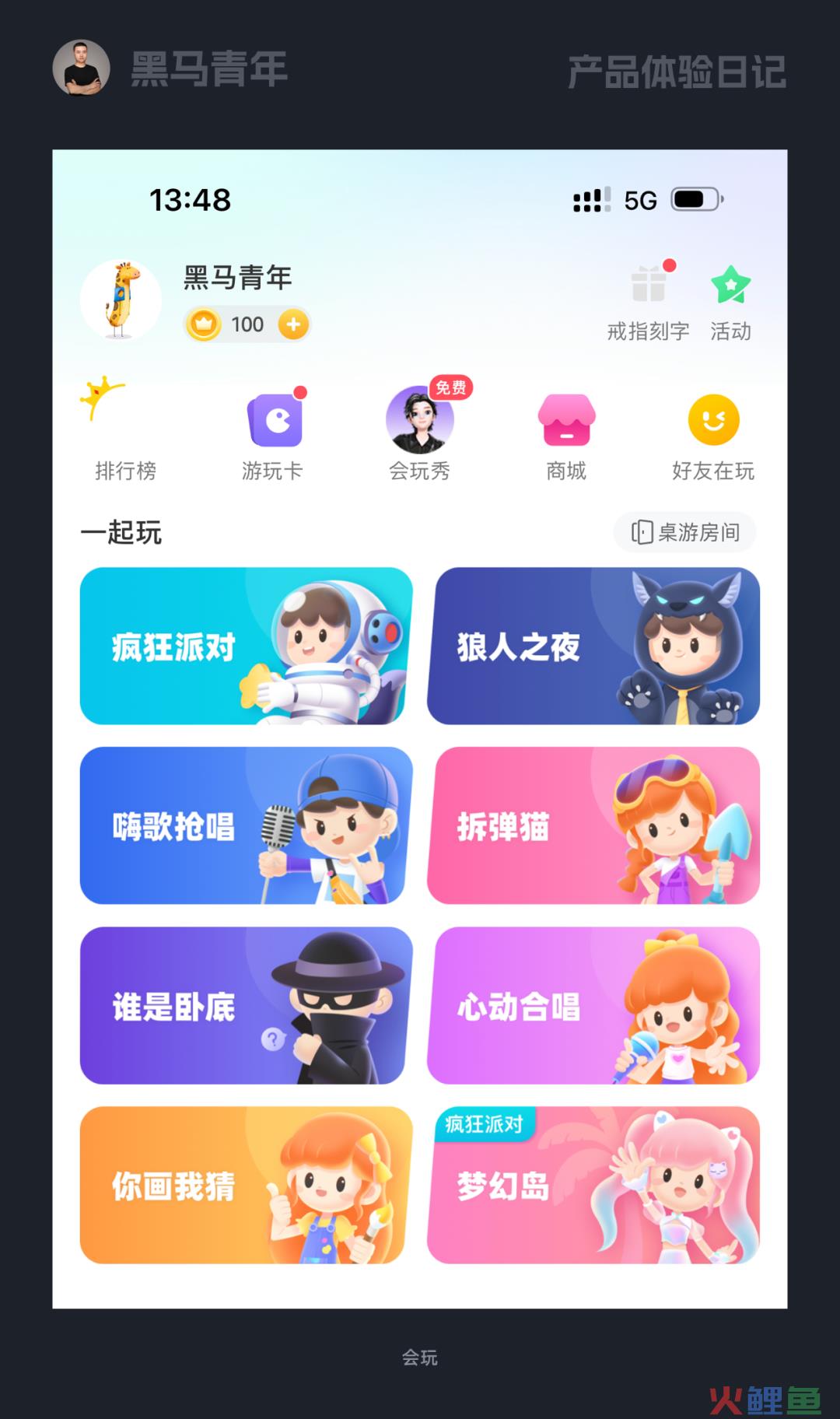Start the 狼人之夜 game

pos(595,646)
